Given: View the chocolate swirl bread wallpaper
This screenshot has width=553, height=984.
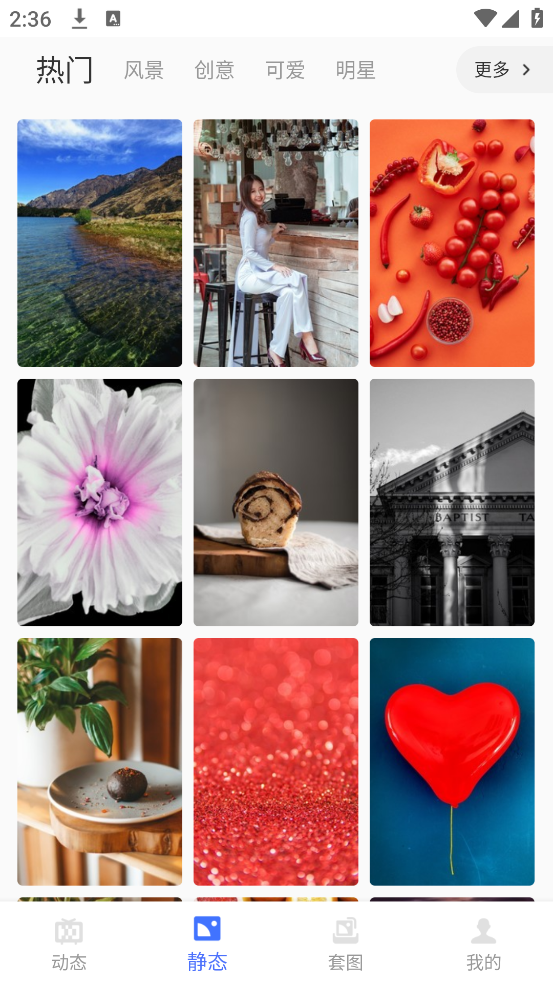Looking at the screenshot, I should (276, 502).
